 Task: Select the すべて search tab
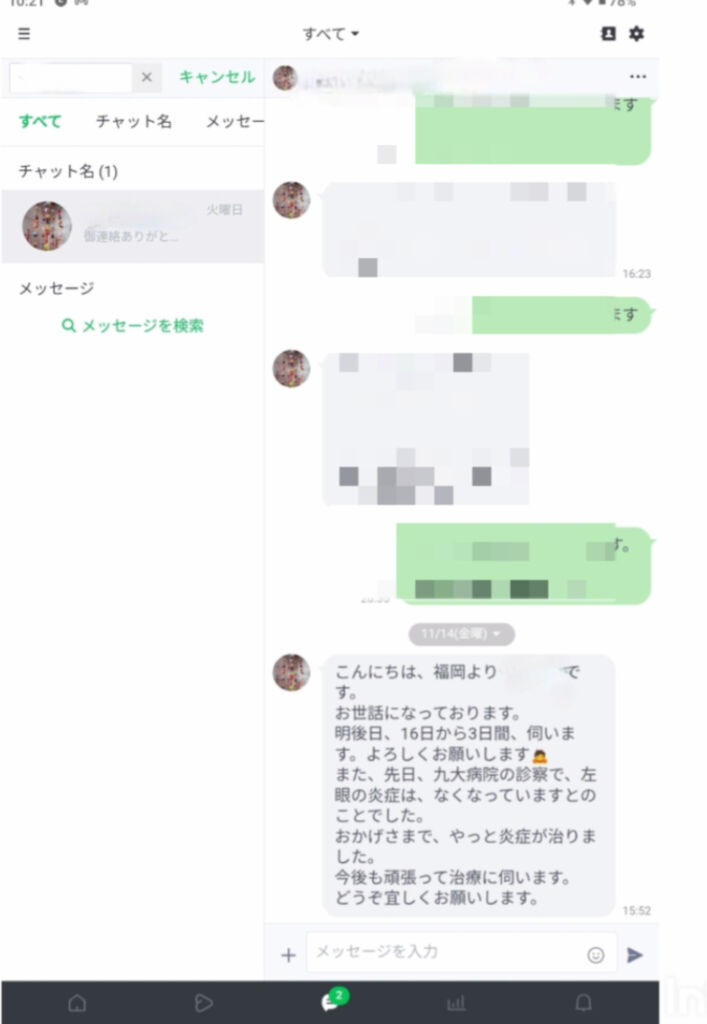[40, 121]
